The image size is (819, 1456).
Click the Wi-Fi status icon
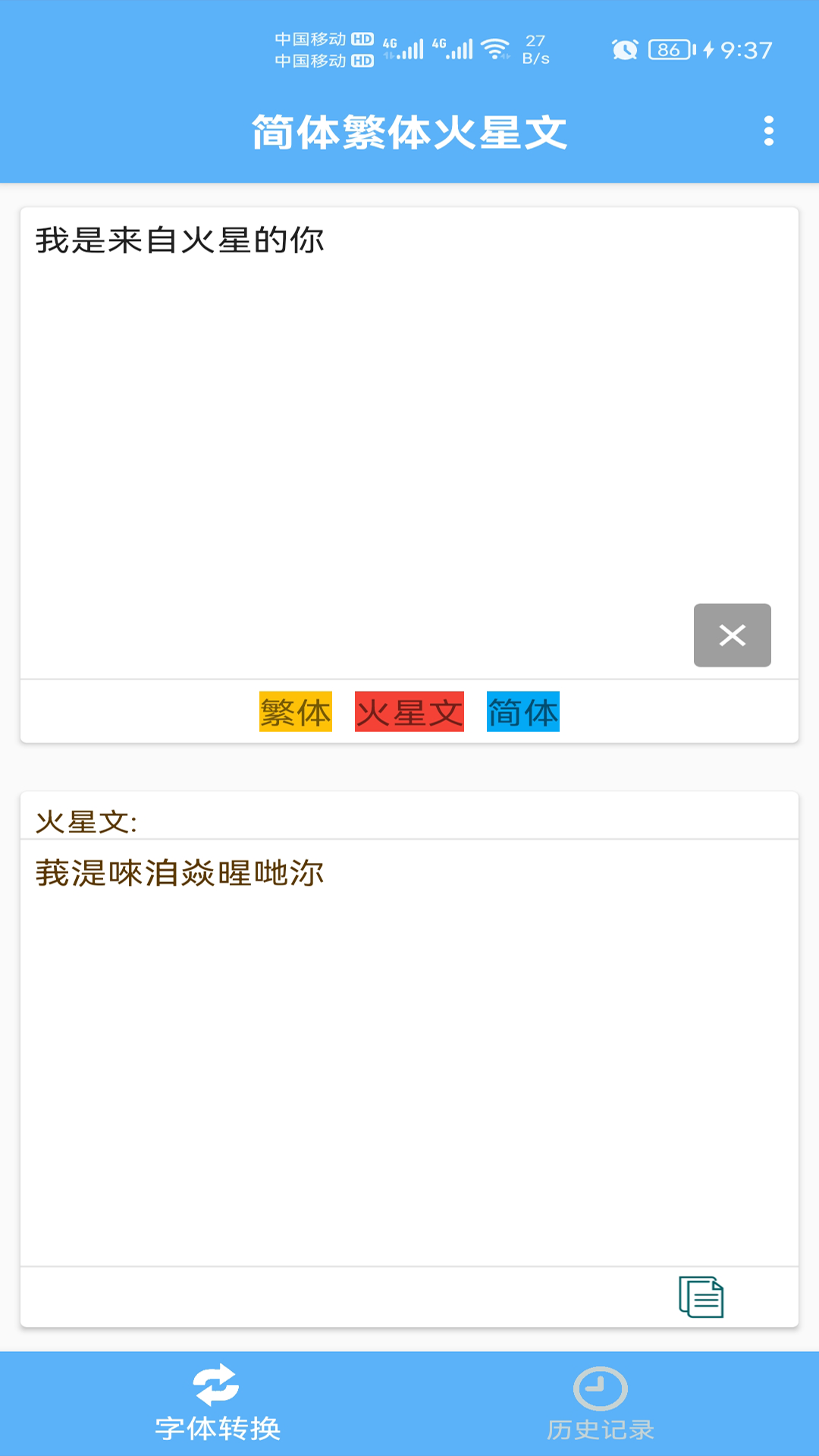[x=494, y=47]
